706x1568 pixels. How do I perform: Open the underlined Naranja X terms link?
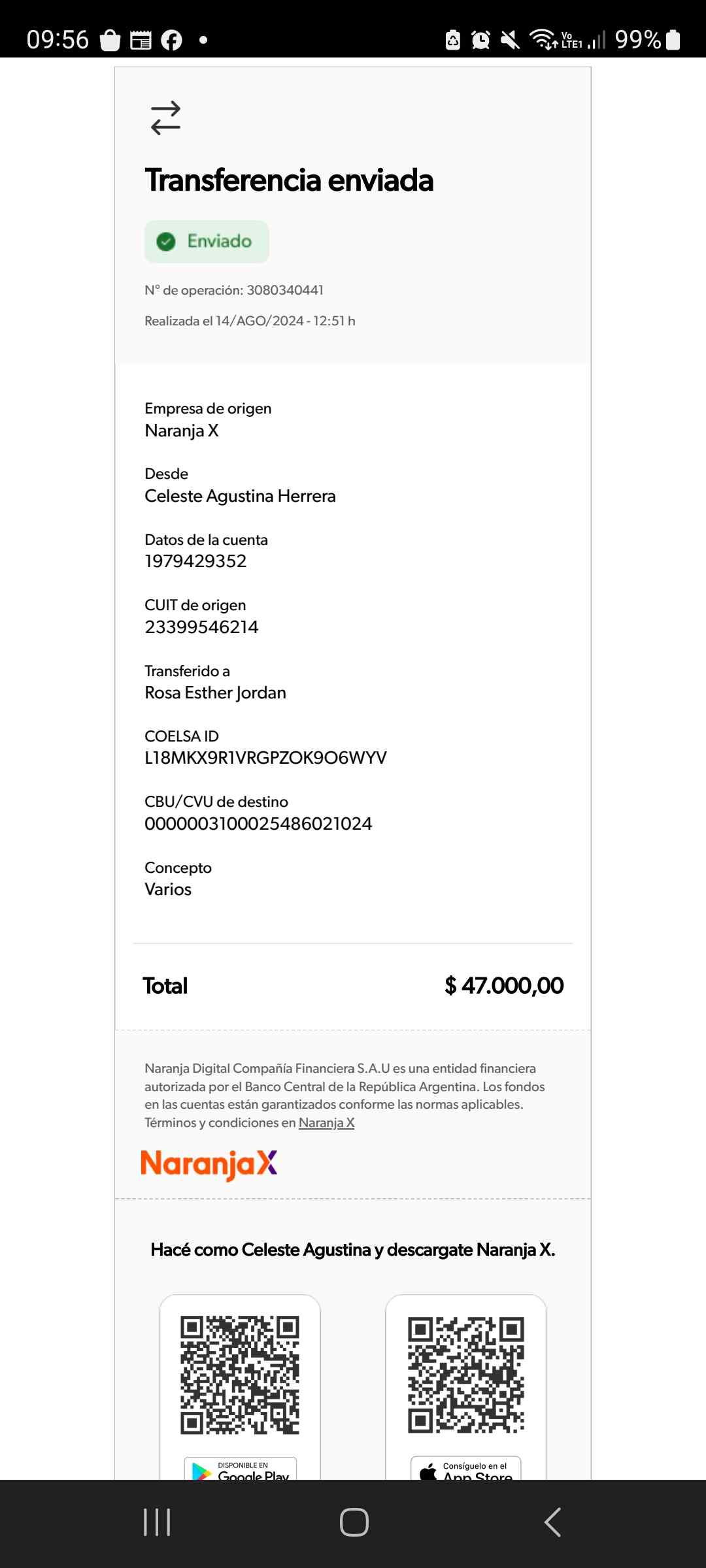click(326, 1122)
